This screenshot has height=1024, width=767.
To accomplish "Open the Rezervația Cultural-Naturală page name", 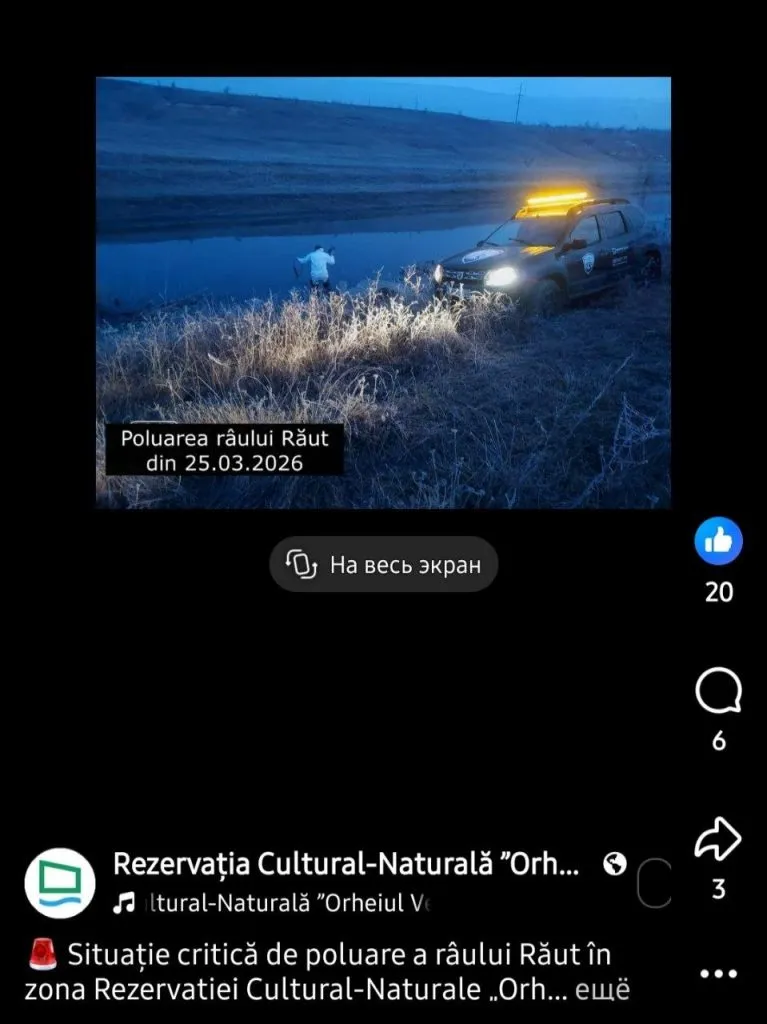I will click(345, 864).
